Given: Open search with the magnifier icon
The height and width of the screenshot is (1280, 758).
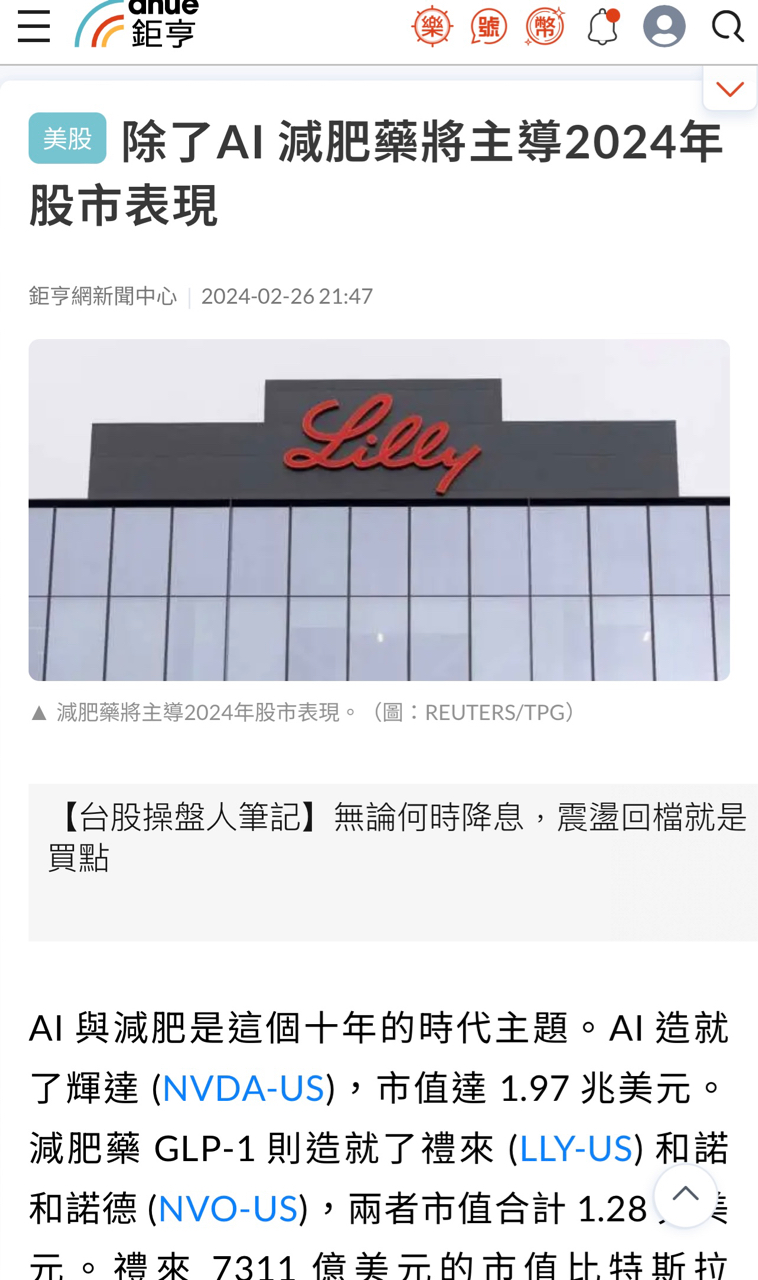Looking at the screenshot, I should click(725, 27).
